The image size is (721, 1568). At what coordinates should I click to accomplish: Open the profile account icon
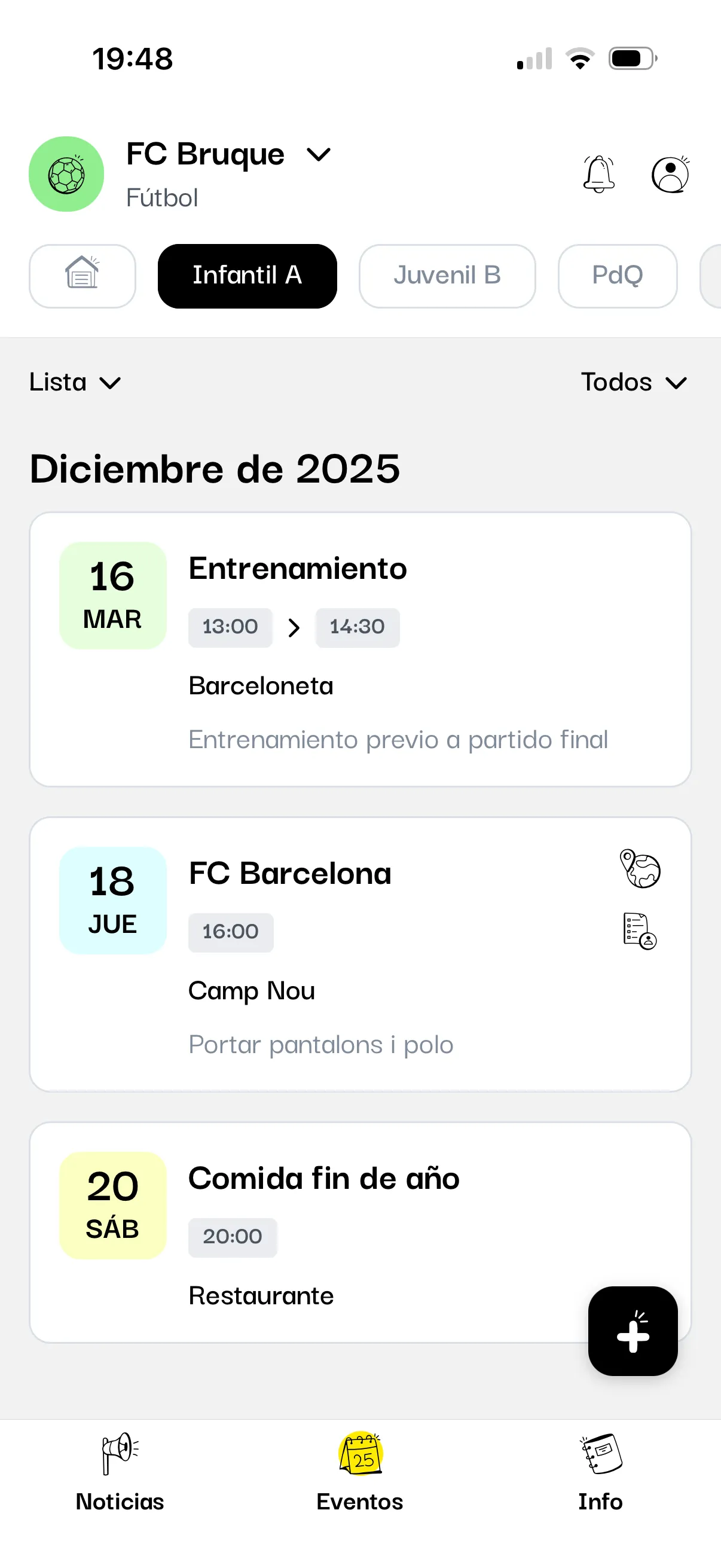point(670,174)
